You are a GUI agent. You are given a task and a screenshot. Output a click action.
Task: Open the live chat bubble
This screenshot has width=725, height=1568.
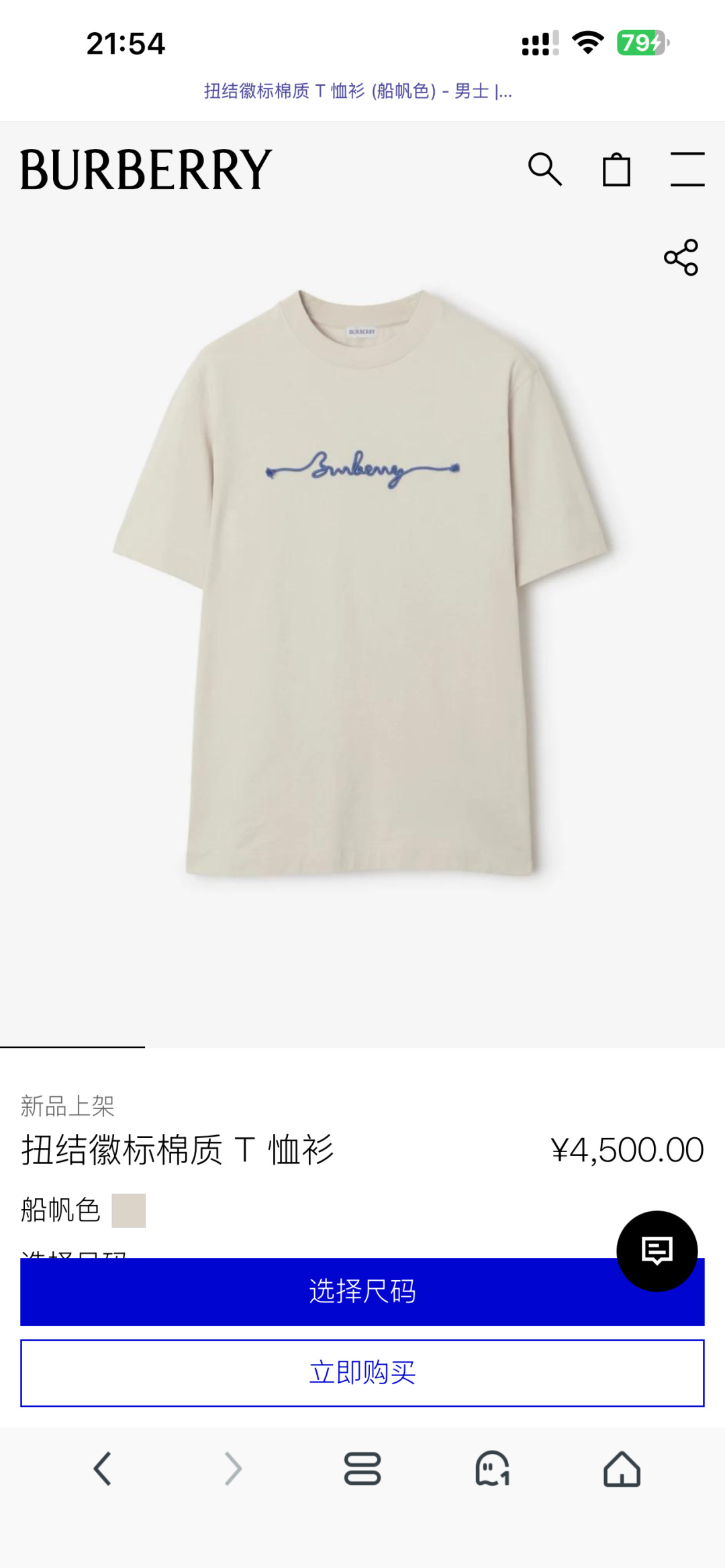point(657,1251)
